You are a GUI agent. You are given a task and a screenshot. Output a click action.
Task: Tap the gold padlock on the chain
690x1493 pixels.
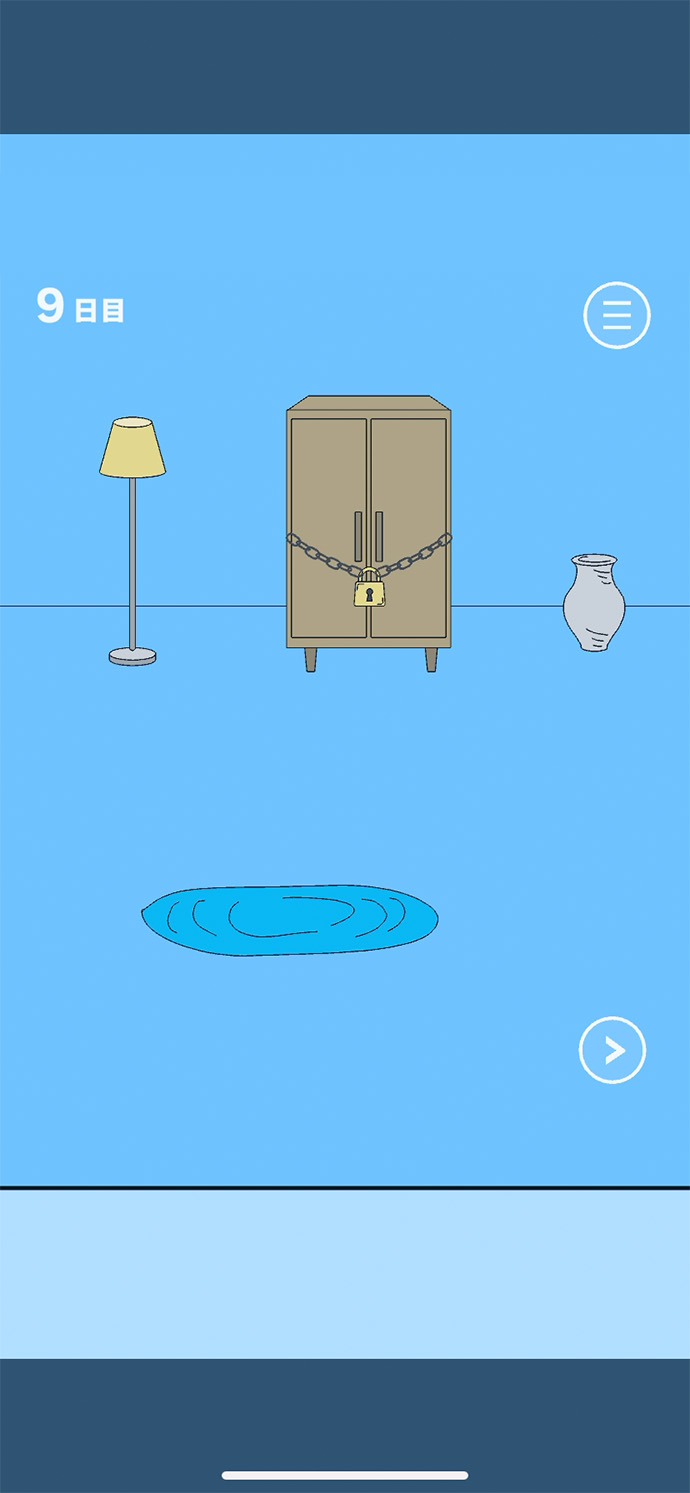coord(369,590)
